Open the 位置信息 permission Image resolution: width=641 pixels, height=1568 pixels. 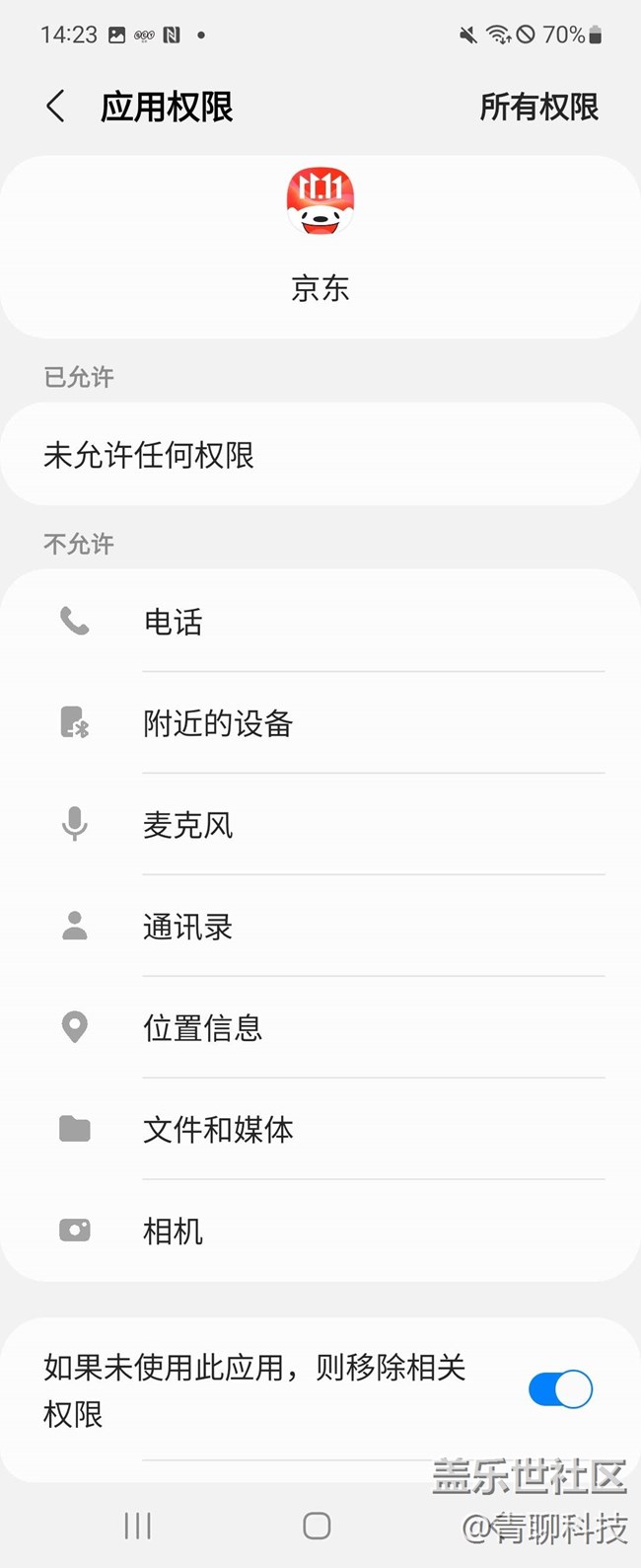click(320, 1028)
